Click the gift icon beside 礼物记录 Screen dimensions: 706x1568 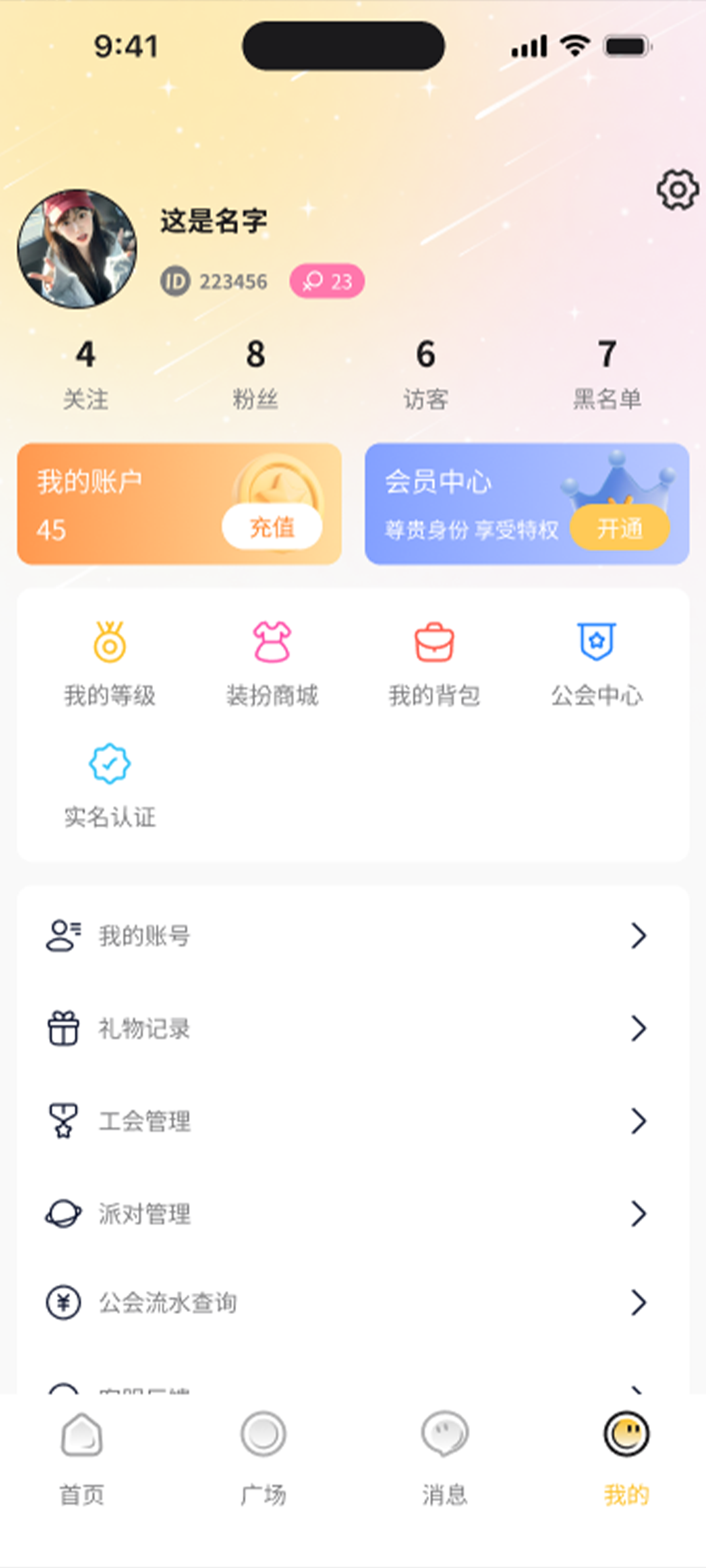[62, 1028]
